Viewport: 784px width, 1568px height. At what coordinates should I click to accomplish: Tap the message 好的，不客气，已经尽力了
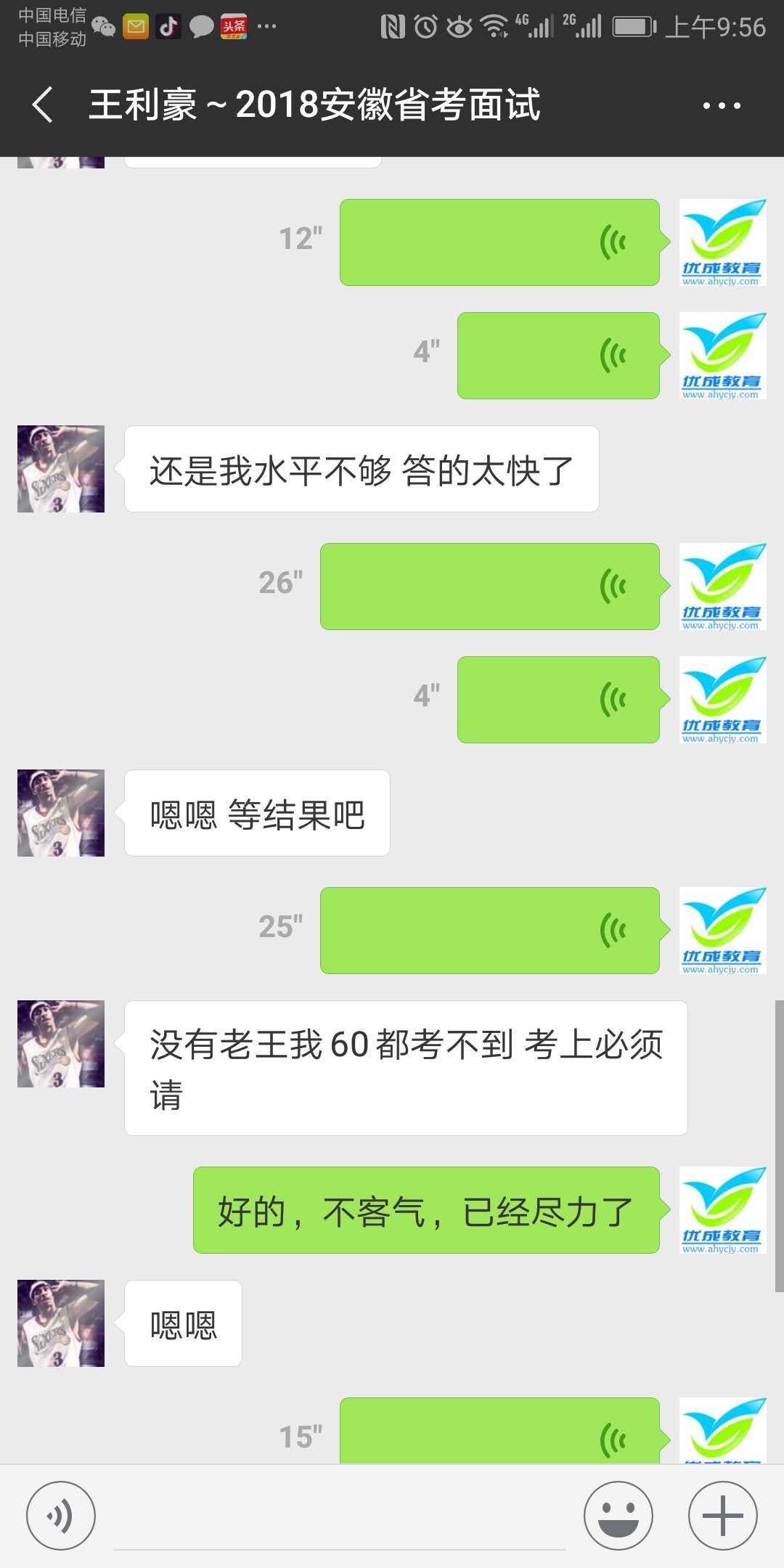pyautogui.click(x=421, y=1214)
